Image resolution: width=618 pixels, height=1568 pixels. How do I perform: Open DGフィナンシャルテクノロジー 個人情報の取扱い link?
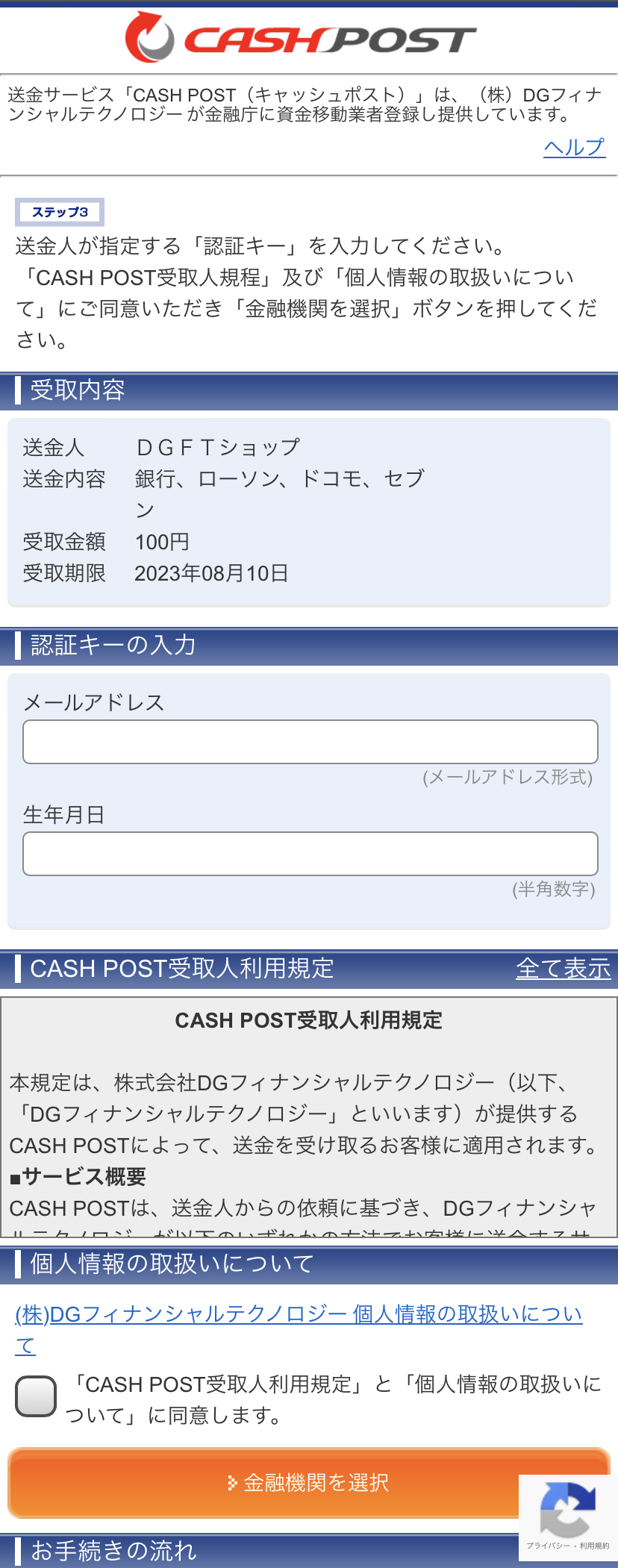(x=299, y=1315)
